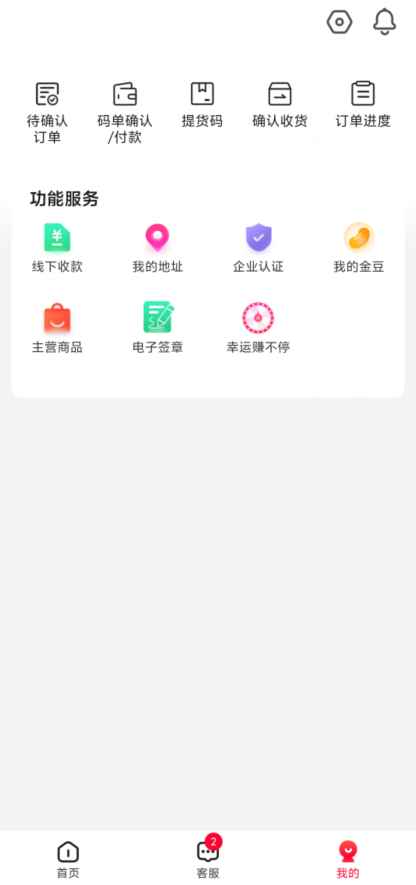Image resolution: width=416 pixels, height=885 pixels.
Task: Select the 我的 profile tab
Action: click(348, 860)
